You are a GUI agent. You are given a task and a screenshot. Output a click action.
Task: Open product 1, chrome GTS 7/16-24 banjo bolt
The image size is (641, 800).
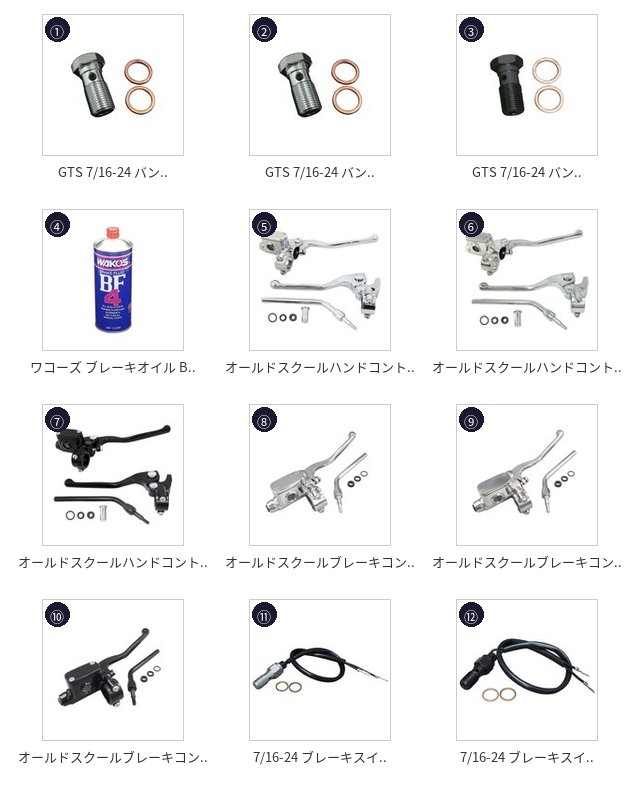pos(113,85)
